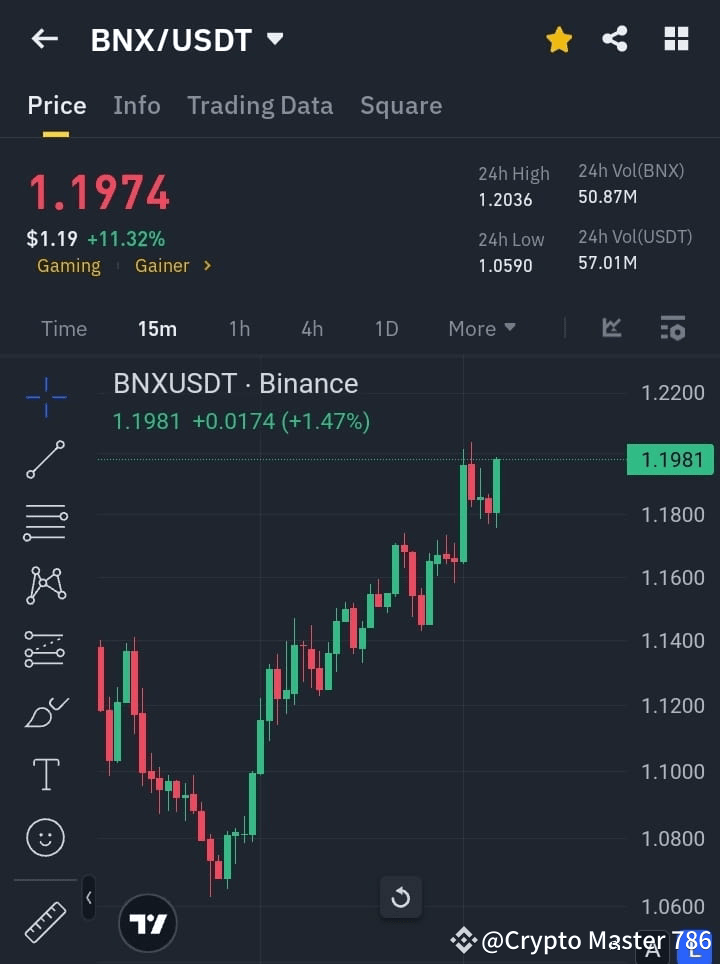
Task: Select the crosshair cursor tool
Action: tap(45, 397)
